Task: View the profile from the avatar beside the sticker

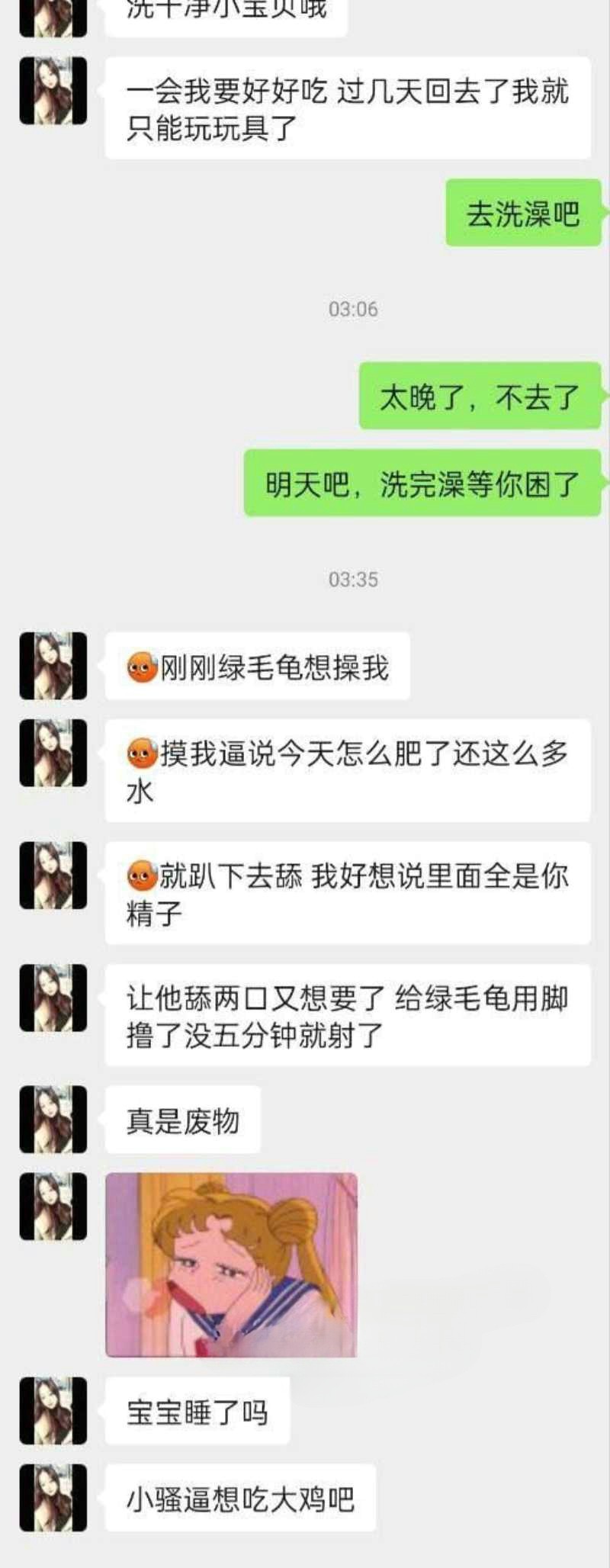Action: [x=53, y=1206]
